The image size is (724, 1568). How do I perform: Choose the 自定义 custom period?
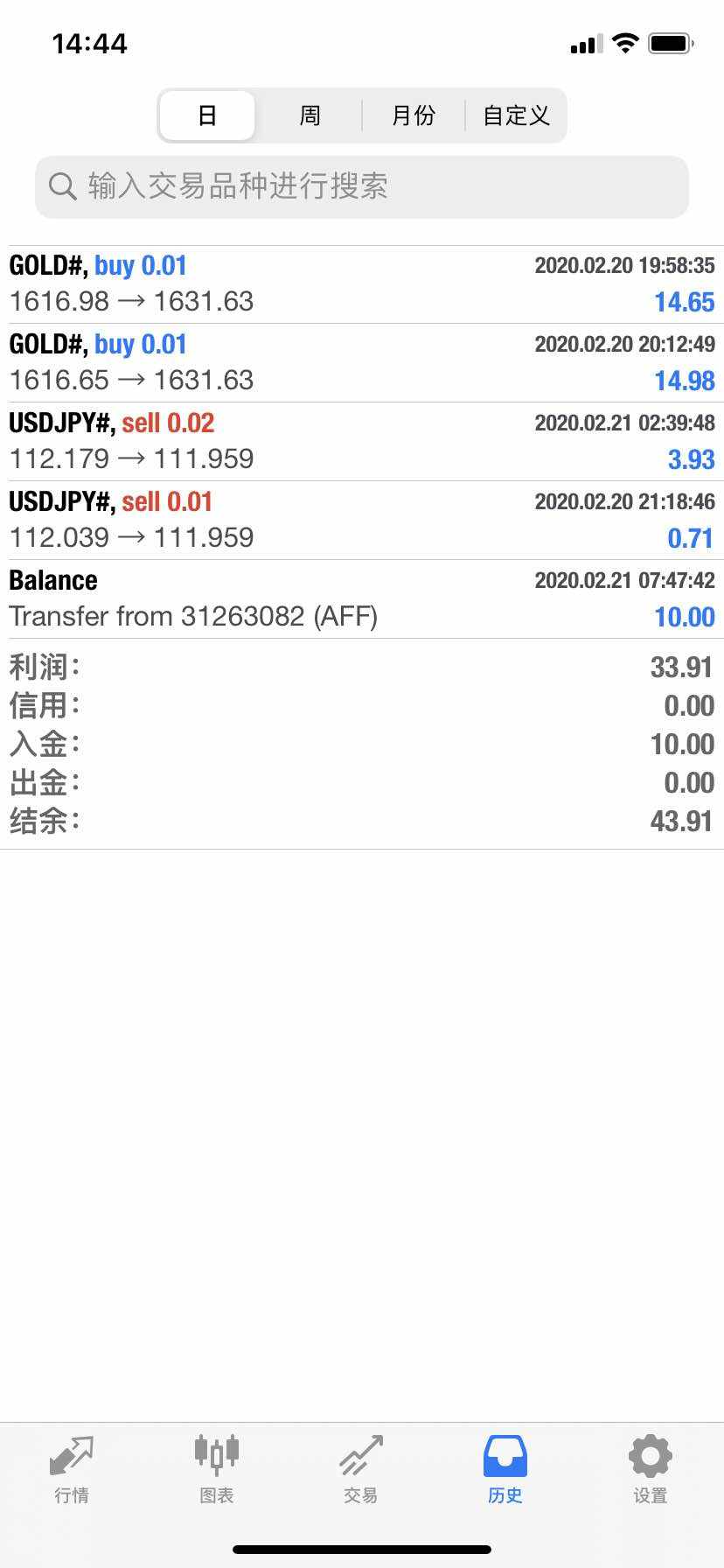coord(516,115)
